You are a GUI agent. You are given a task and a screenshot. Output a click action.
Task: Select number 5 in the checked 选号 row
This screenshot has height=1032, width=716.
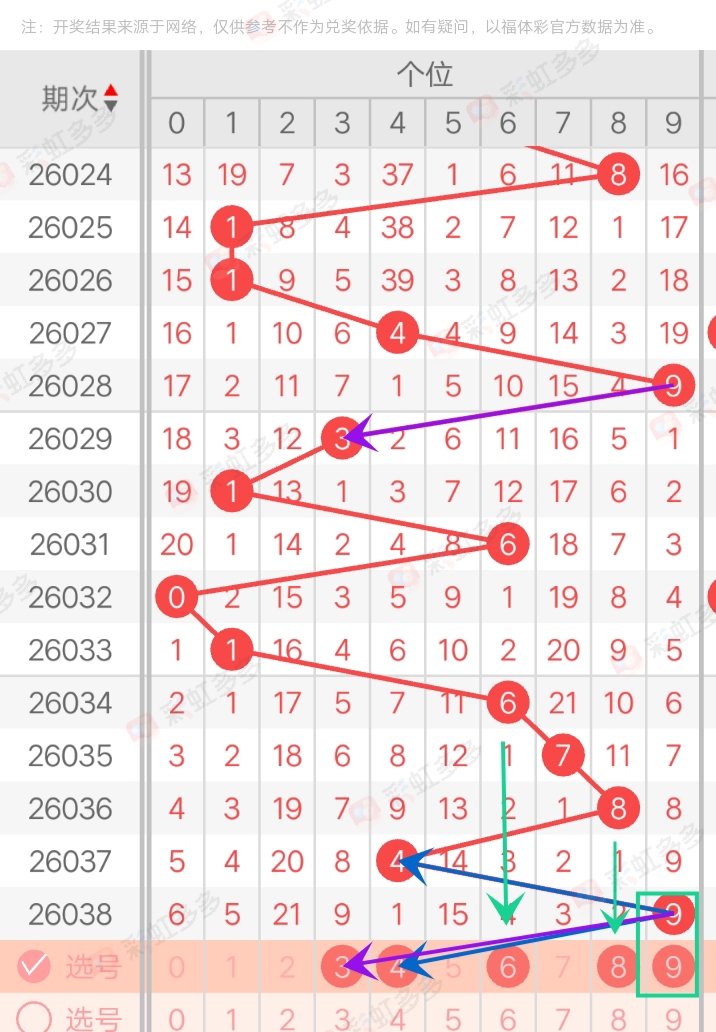(x=453, y=967)
